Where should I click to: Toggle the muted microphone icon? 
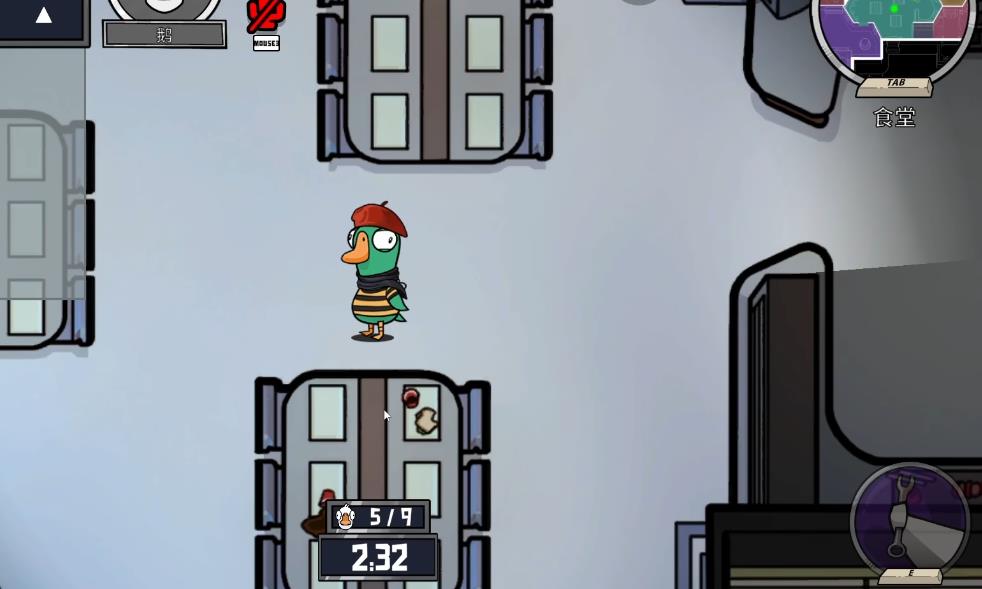pos(266,15)
